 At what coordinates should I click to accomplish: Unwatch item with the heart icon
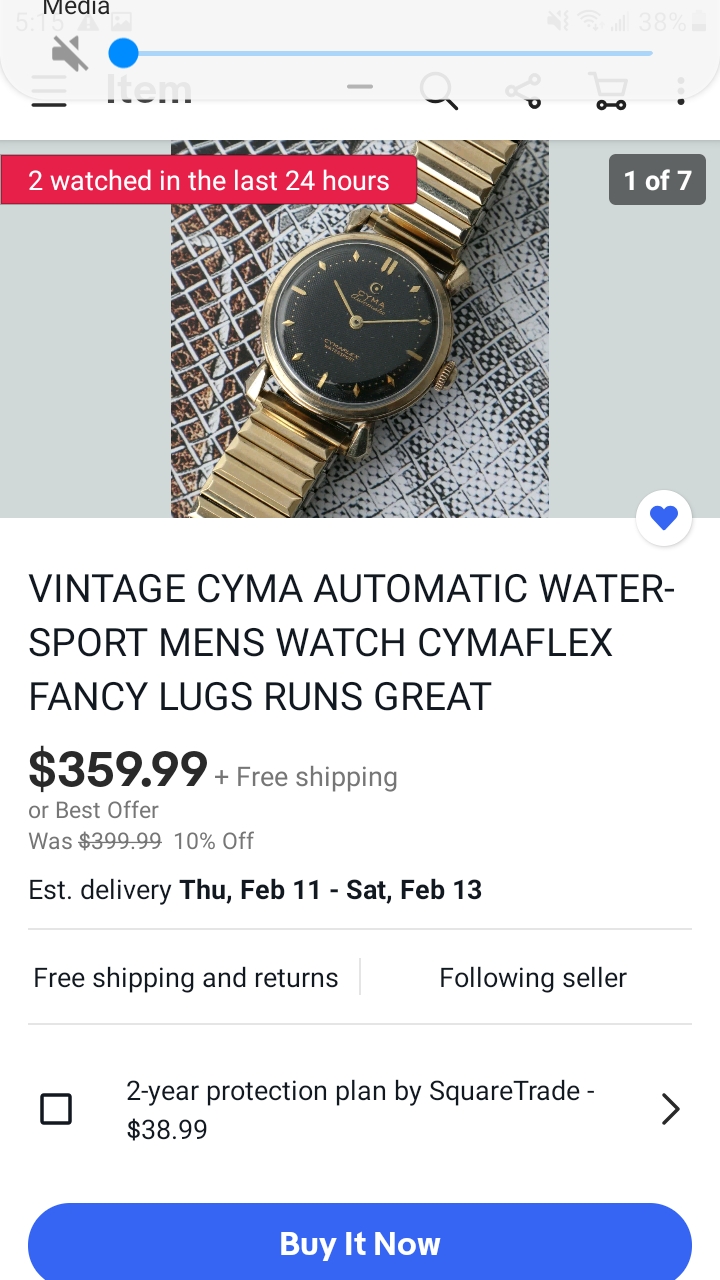664,518
